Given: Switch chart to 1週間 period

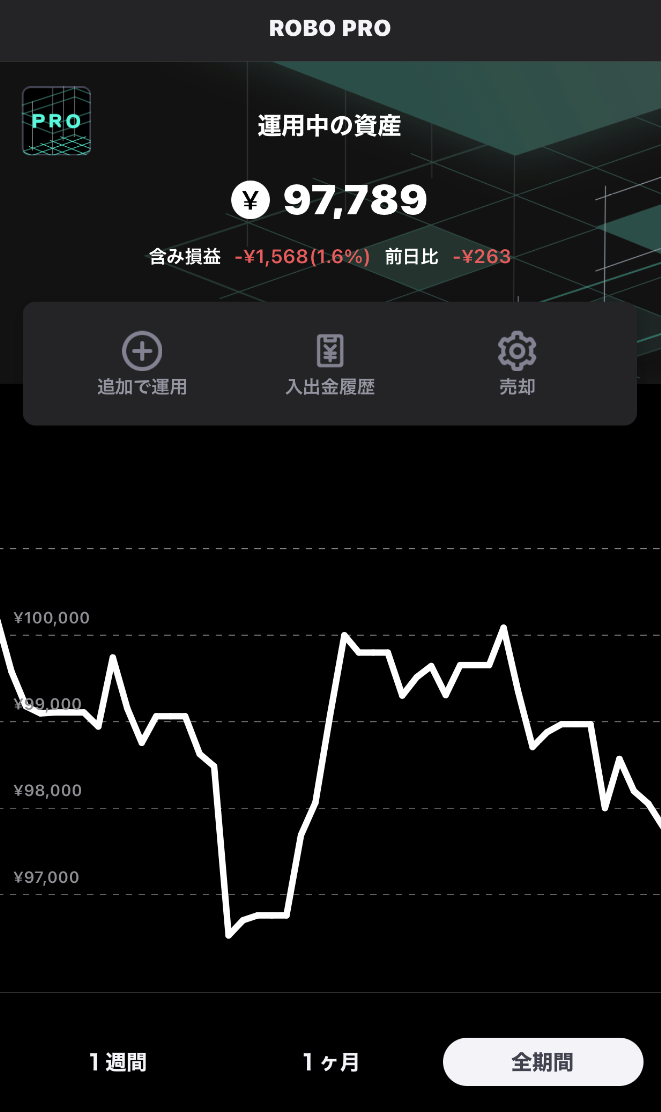Looking at the screenshot, I should [117, 1062].
